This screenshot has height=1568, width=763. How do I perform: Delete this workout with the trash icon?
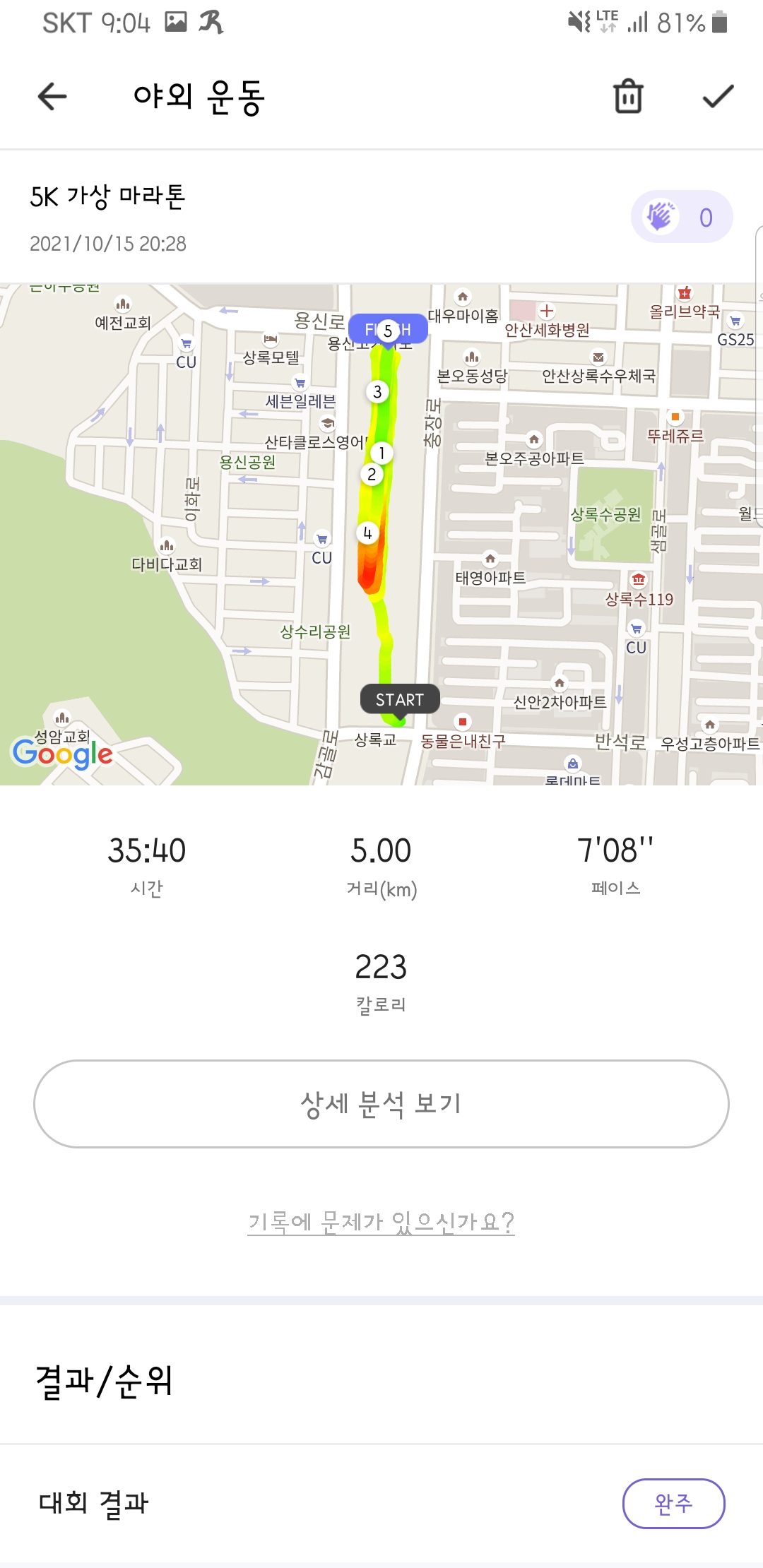click(628, 97)
